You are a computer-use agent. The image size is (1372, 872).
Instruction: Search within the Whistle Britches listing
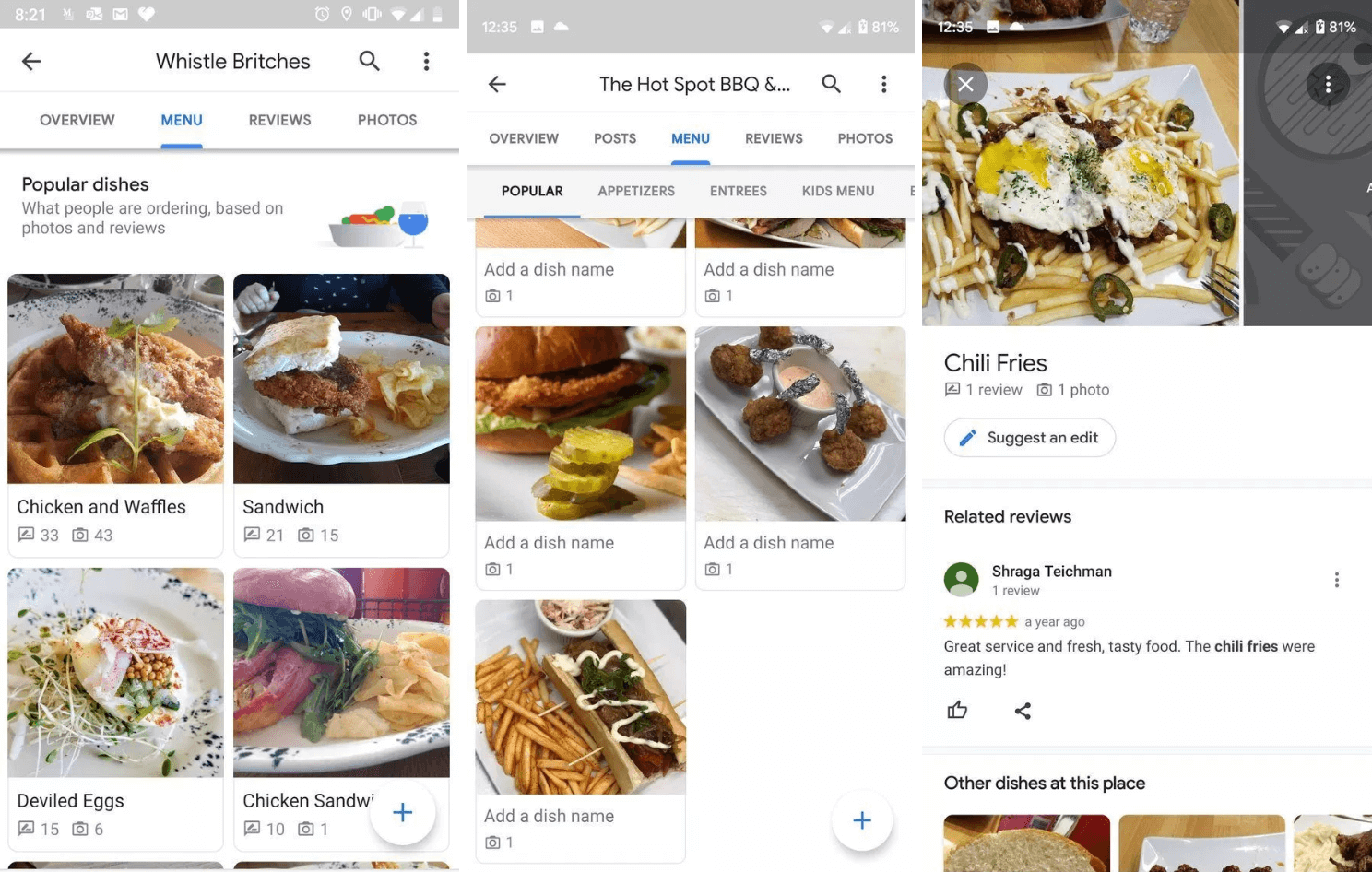coord(369,61)
